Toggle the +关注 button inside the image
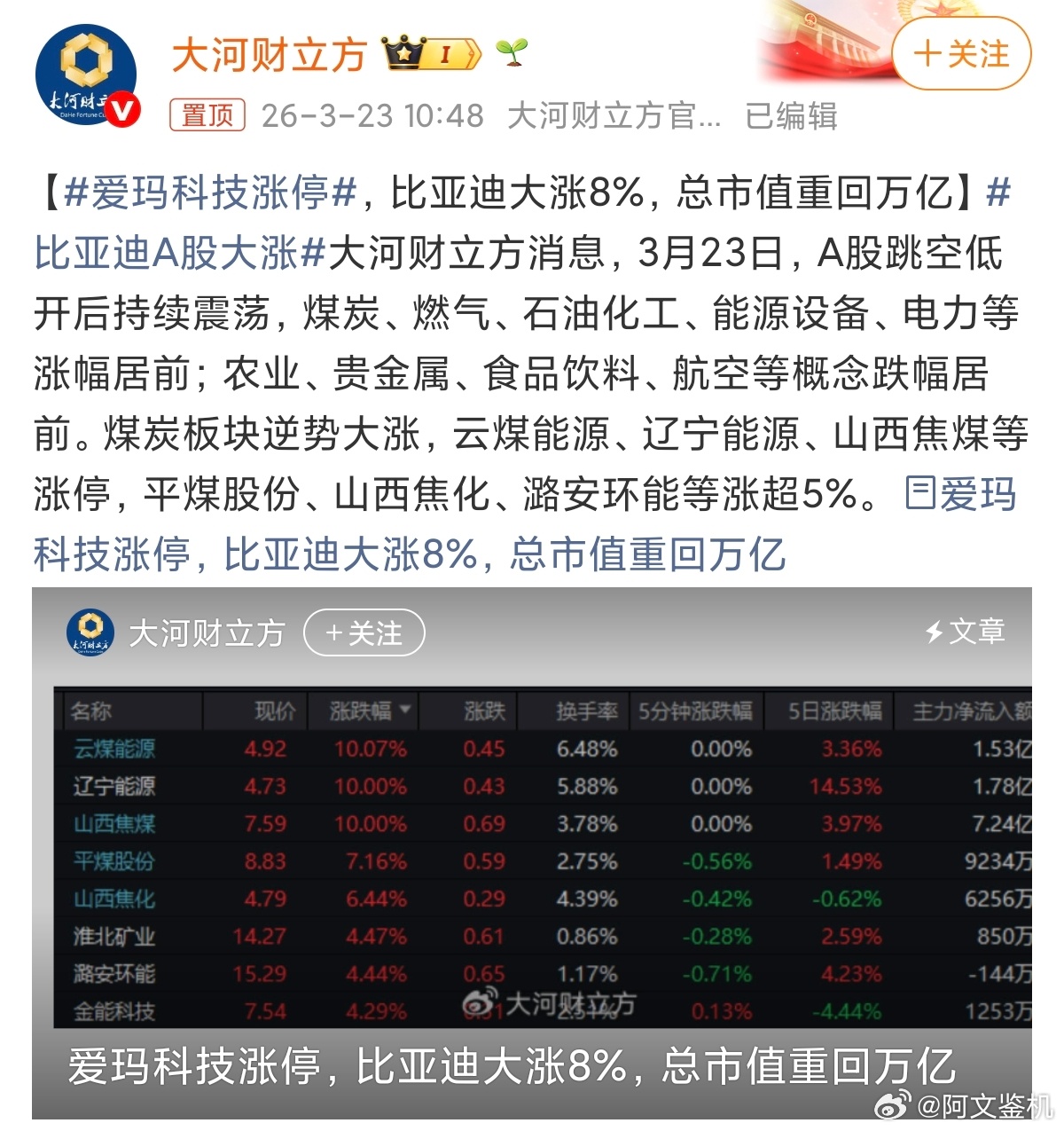1064x1131 pixels. (x=365, y=632)
